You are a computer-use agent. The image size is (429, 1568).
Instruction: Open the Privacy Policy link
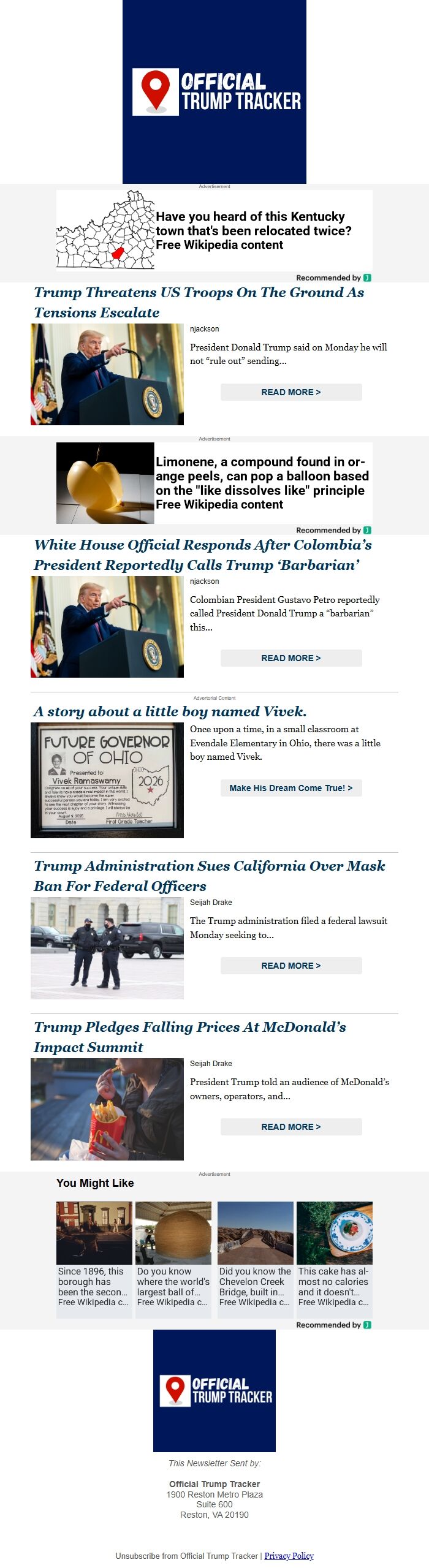tap(289, 1556)
